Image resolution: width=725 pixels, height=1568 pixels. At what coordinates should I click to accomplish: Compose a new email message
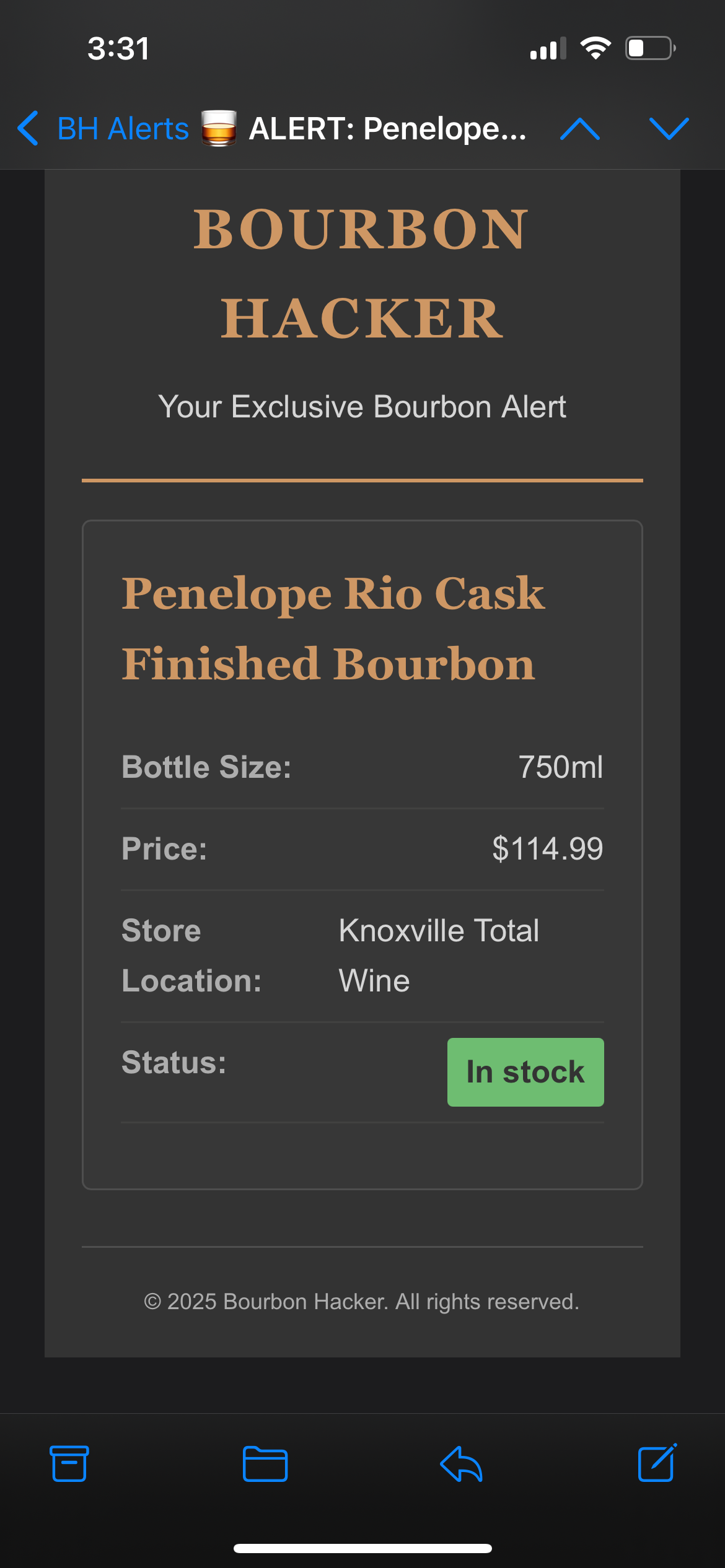pyautogui.click(x=657, y=1463)
